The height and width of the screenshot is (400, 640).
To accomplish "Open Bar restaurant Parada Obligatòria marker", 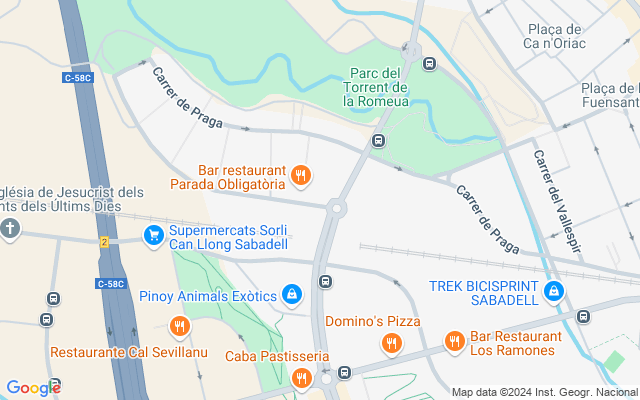I will pyautogui.click(x=299, y=178).
